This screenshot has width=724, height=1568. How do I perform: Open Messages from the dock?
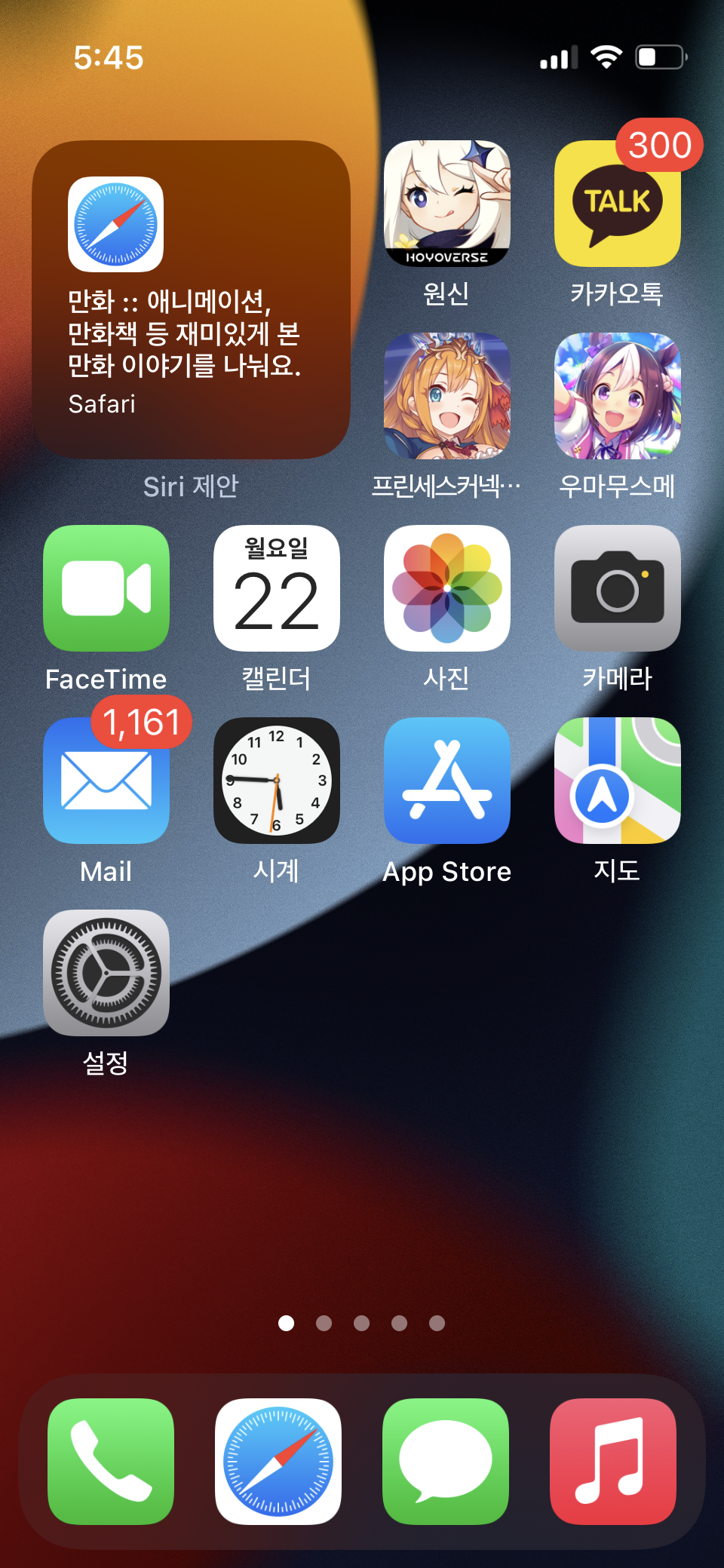446,1462
